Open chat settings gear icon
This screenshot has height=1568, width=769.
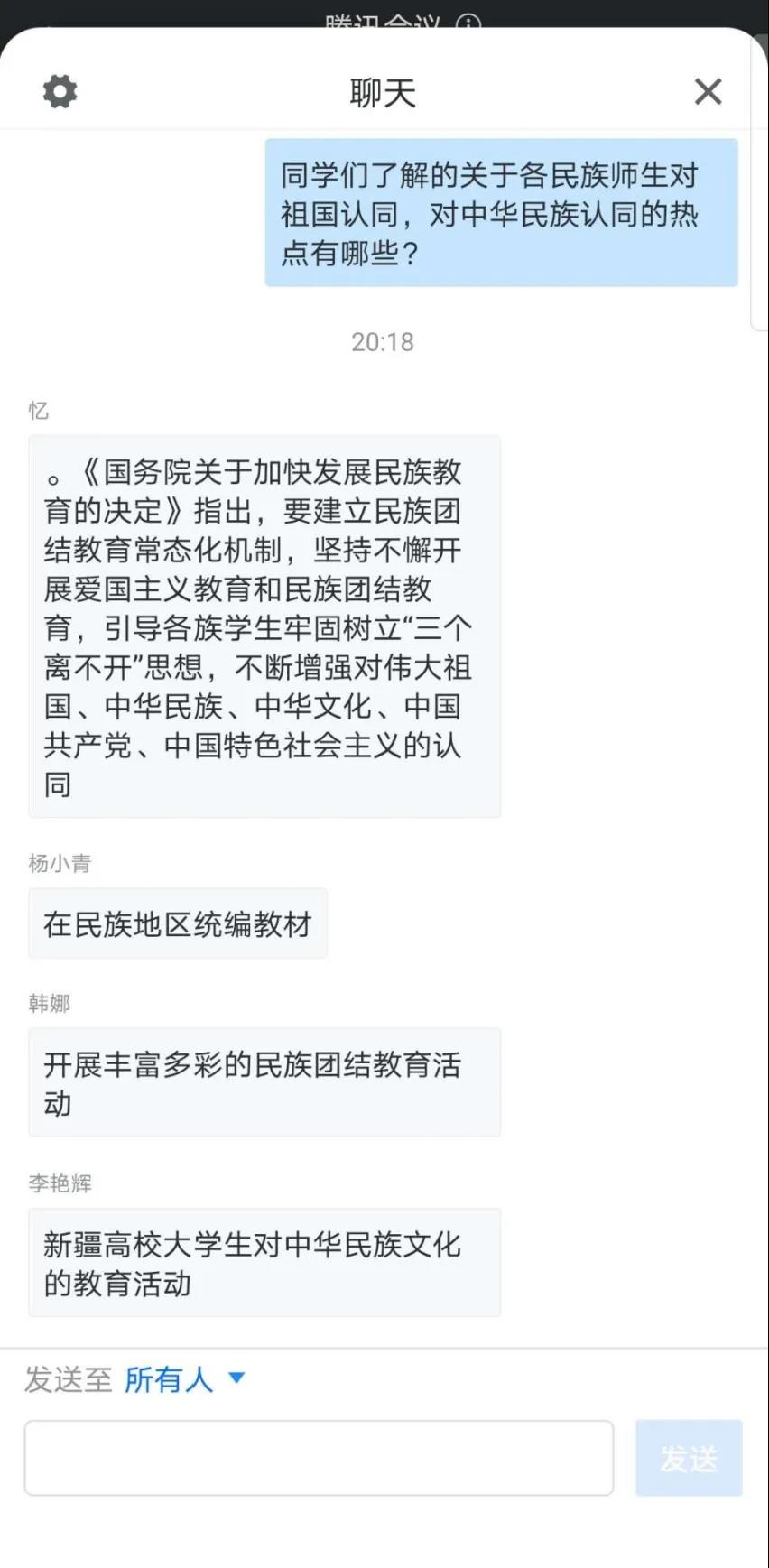point(60,91)
